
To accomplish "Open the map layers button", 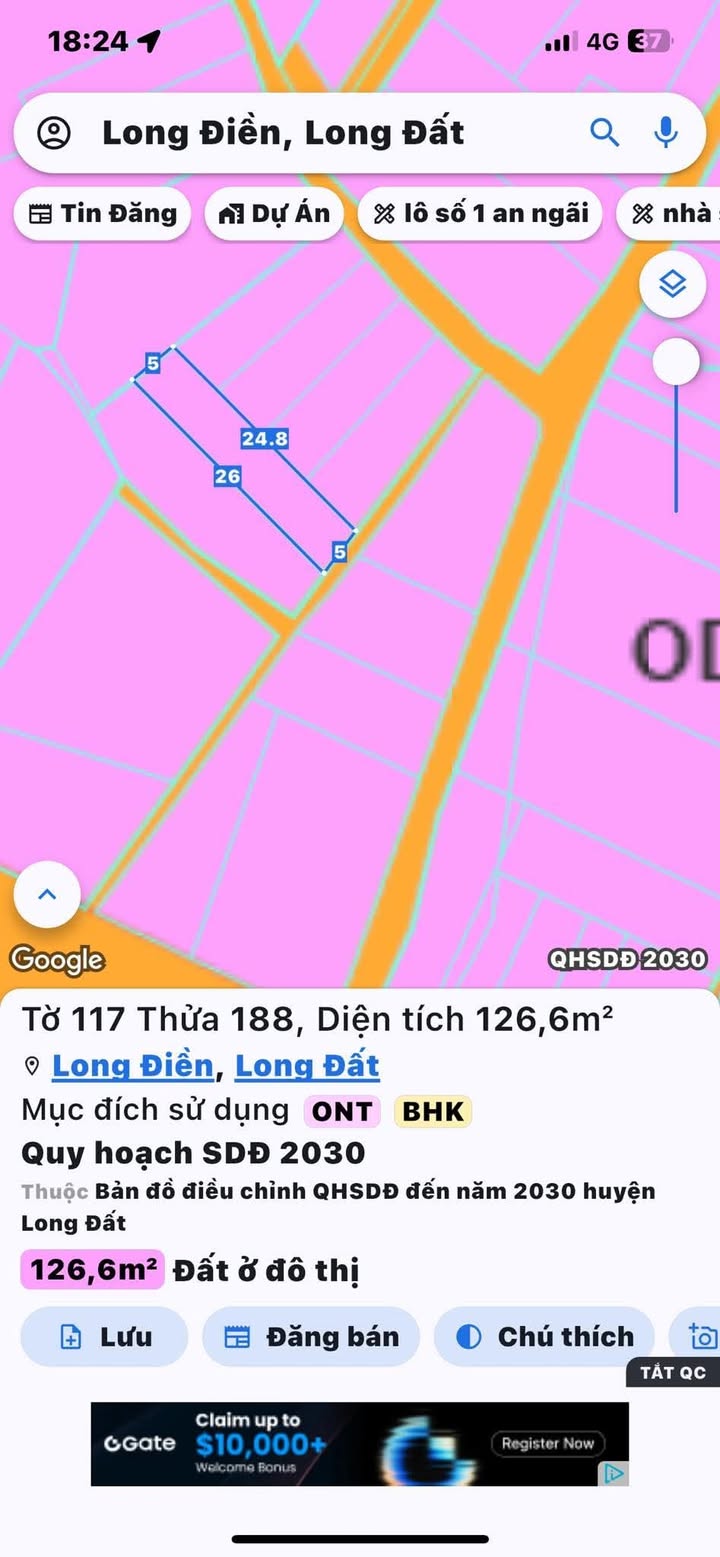I will 672,285.
